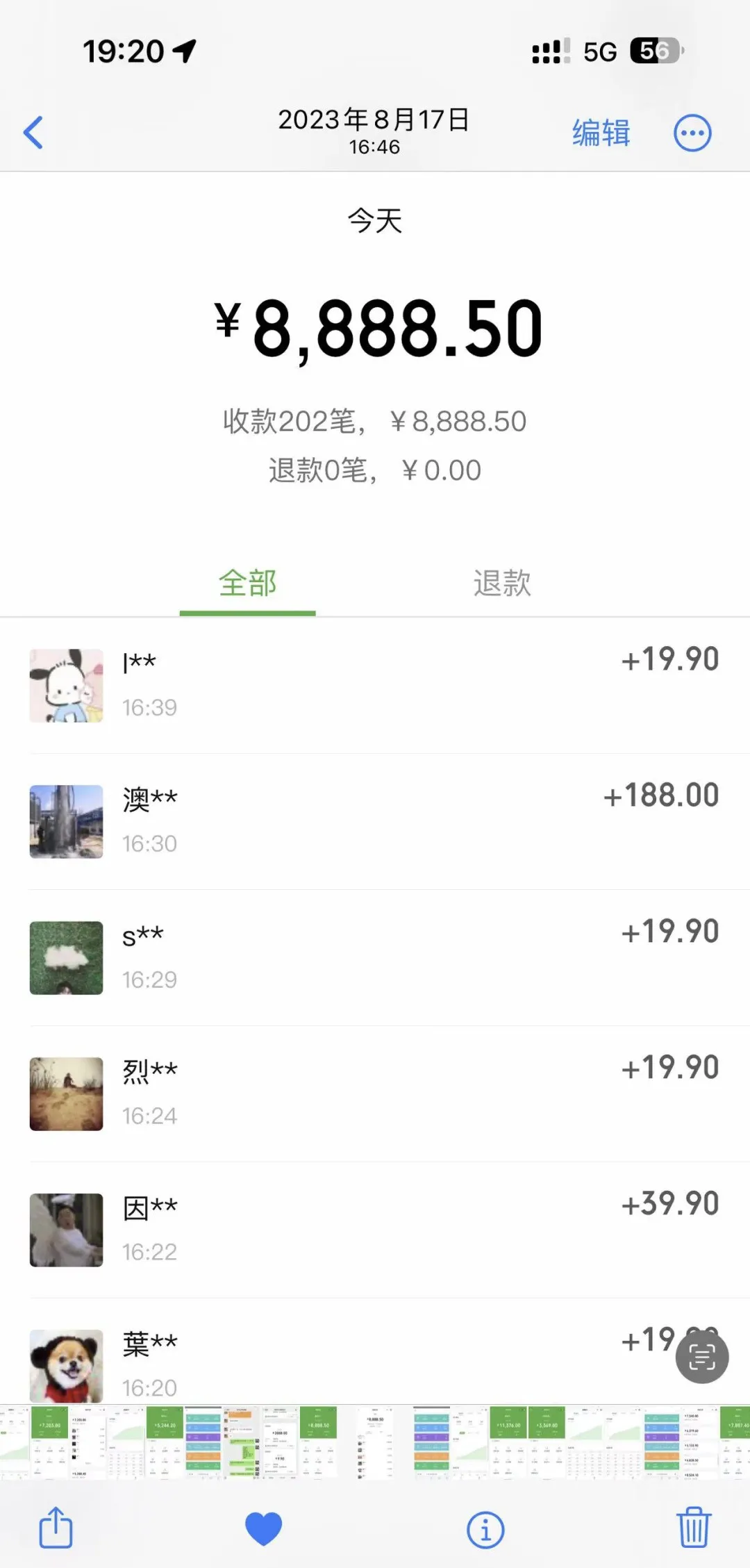Screen dimensions: 750x1568
Task: Tap the location arrow in status bar
Action: [x=183, y=50]
